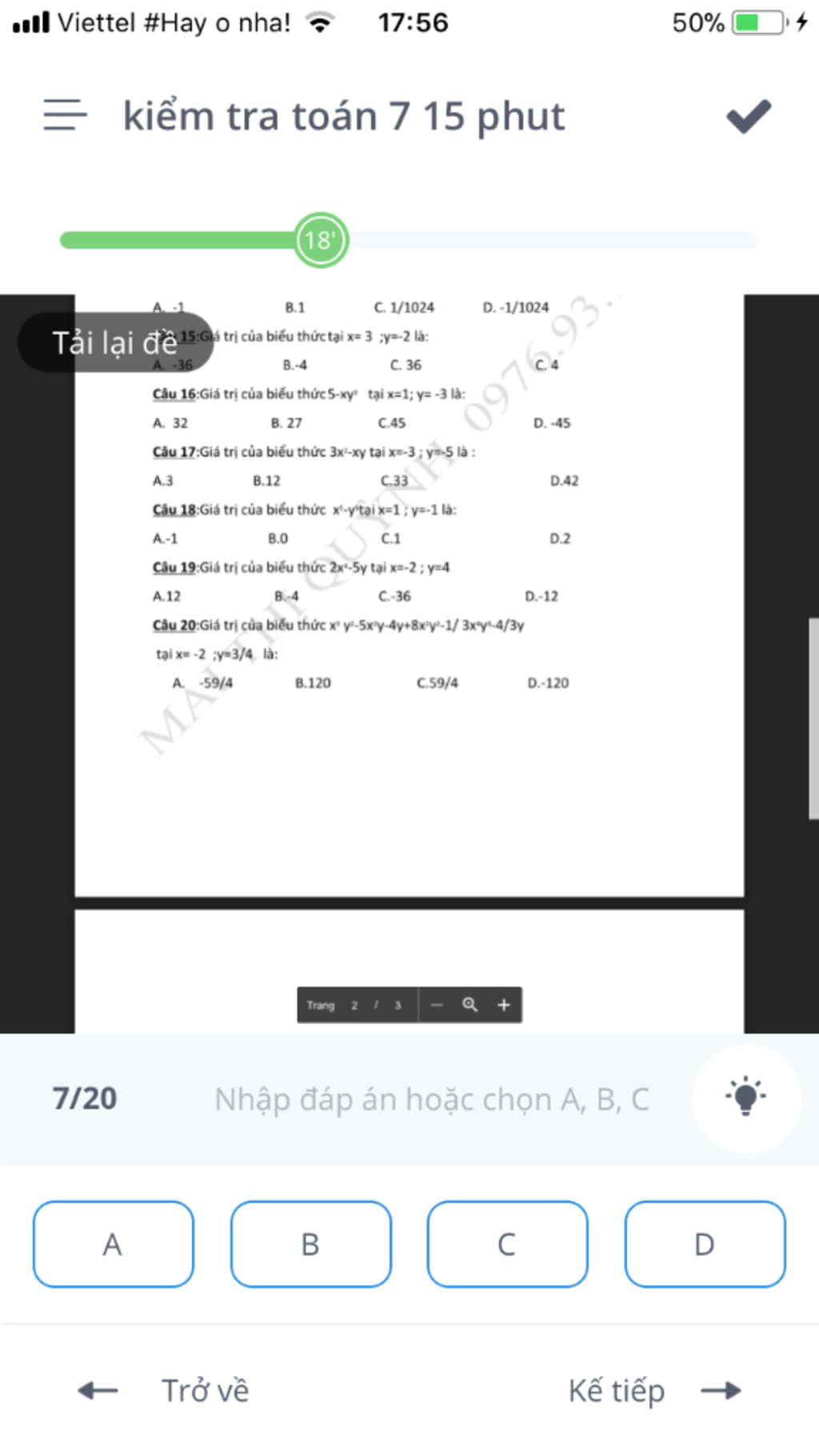
Task: Select answer B
Action: tap(310, 1244)
